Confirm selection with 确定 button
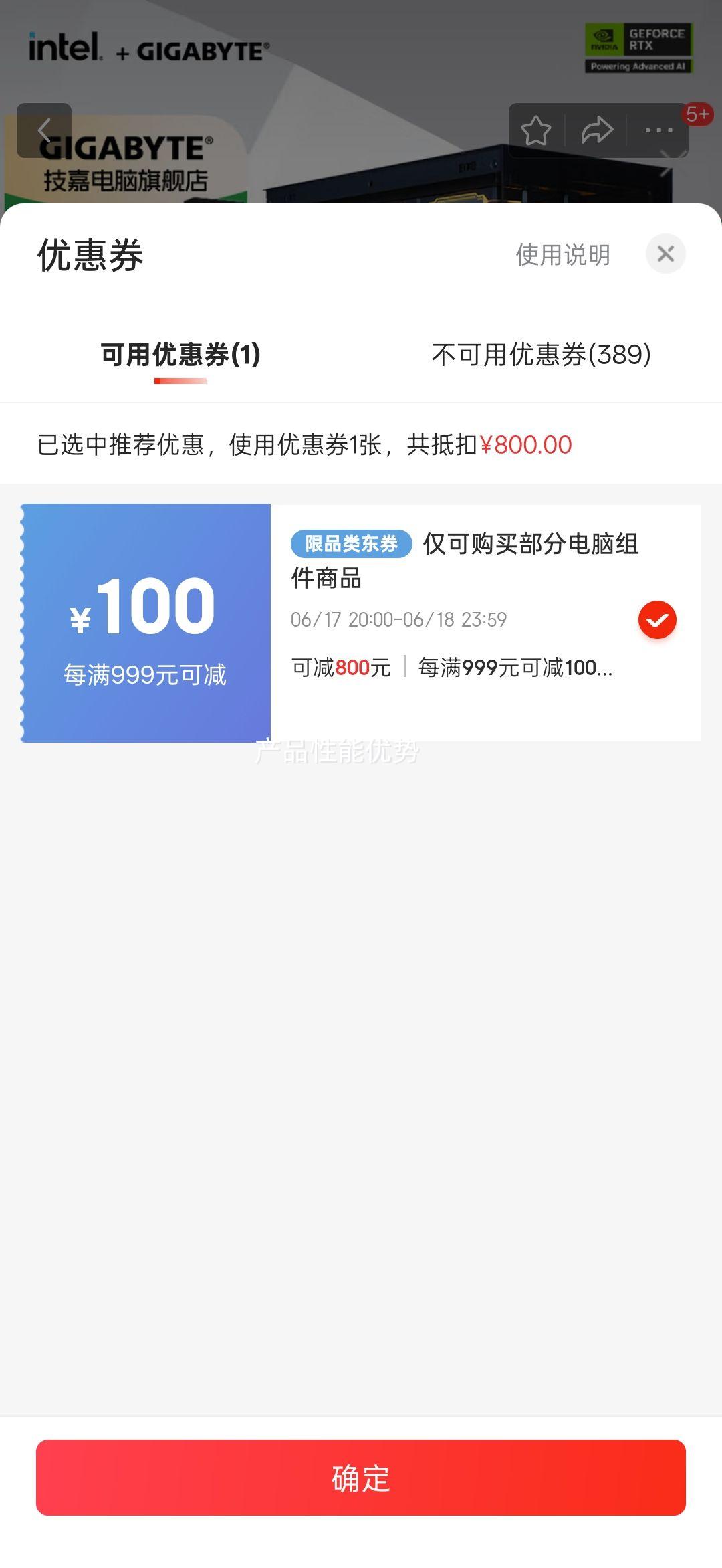The width and height of the screenshot is (722, 1568). (x=361, y=1478)
